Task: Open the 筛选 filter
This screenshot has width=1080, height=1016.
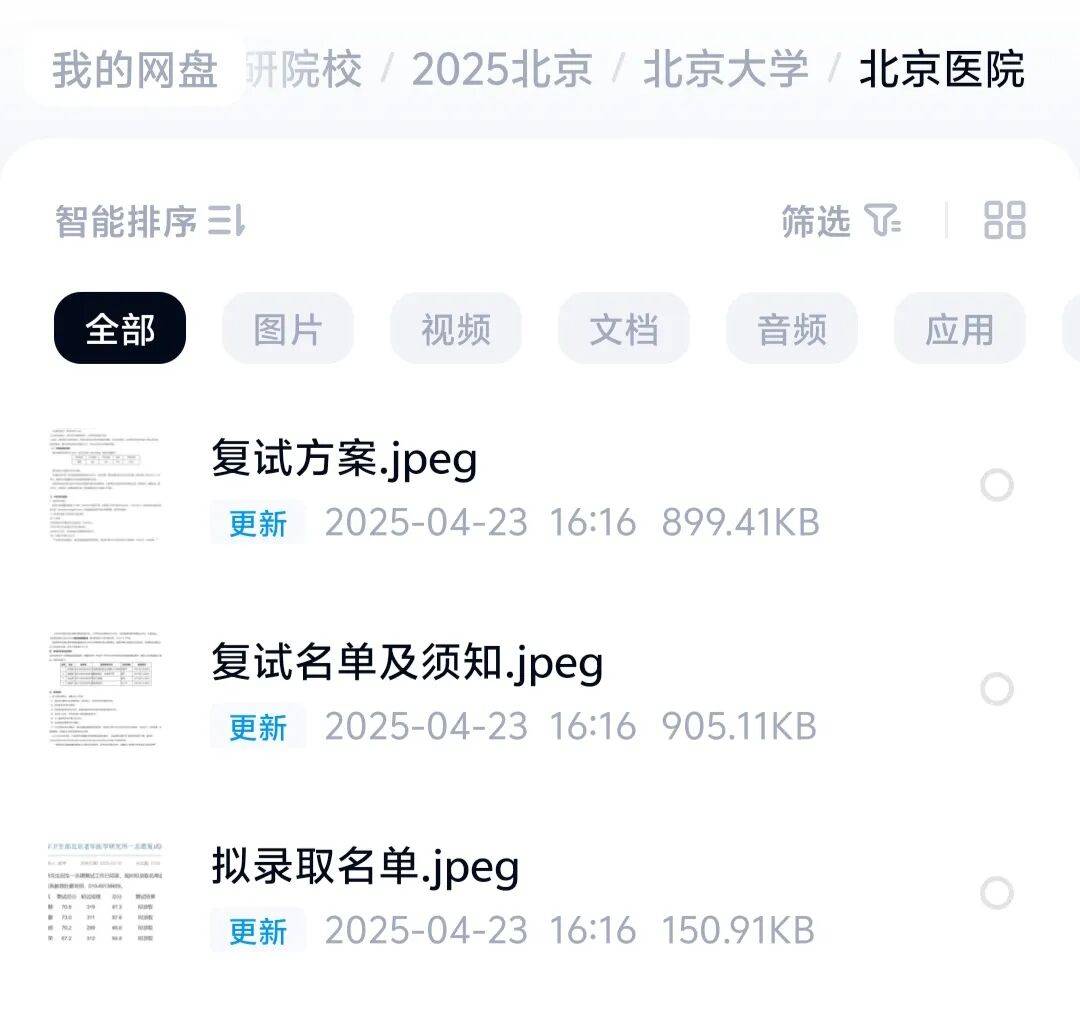Action: (x=841, y=221)
